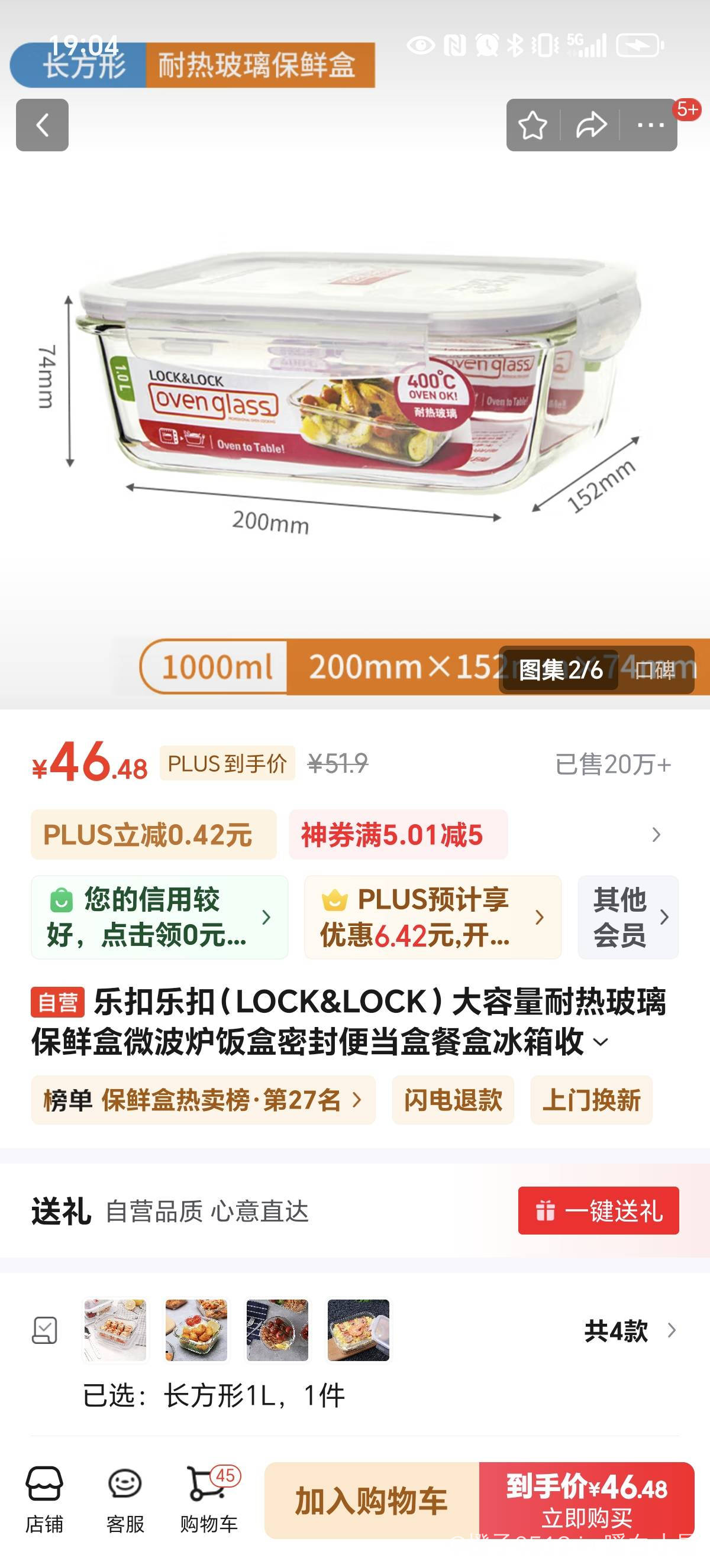The image size is (710, 1568).
Task: Open the 口碑 reviews tab on the image
Action: [x=655, y=670]
